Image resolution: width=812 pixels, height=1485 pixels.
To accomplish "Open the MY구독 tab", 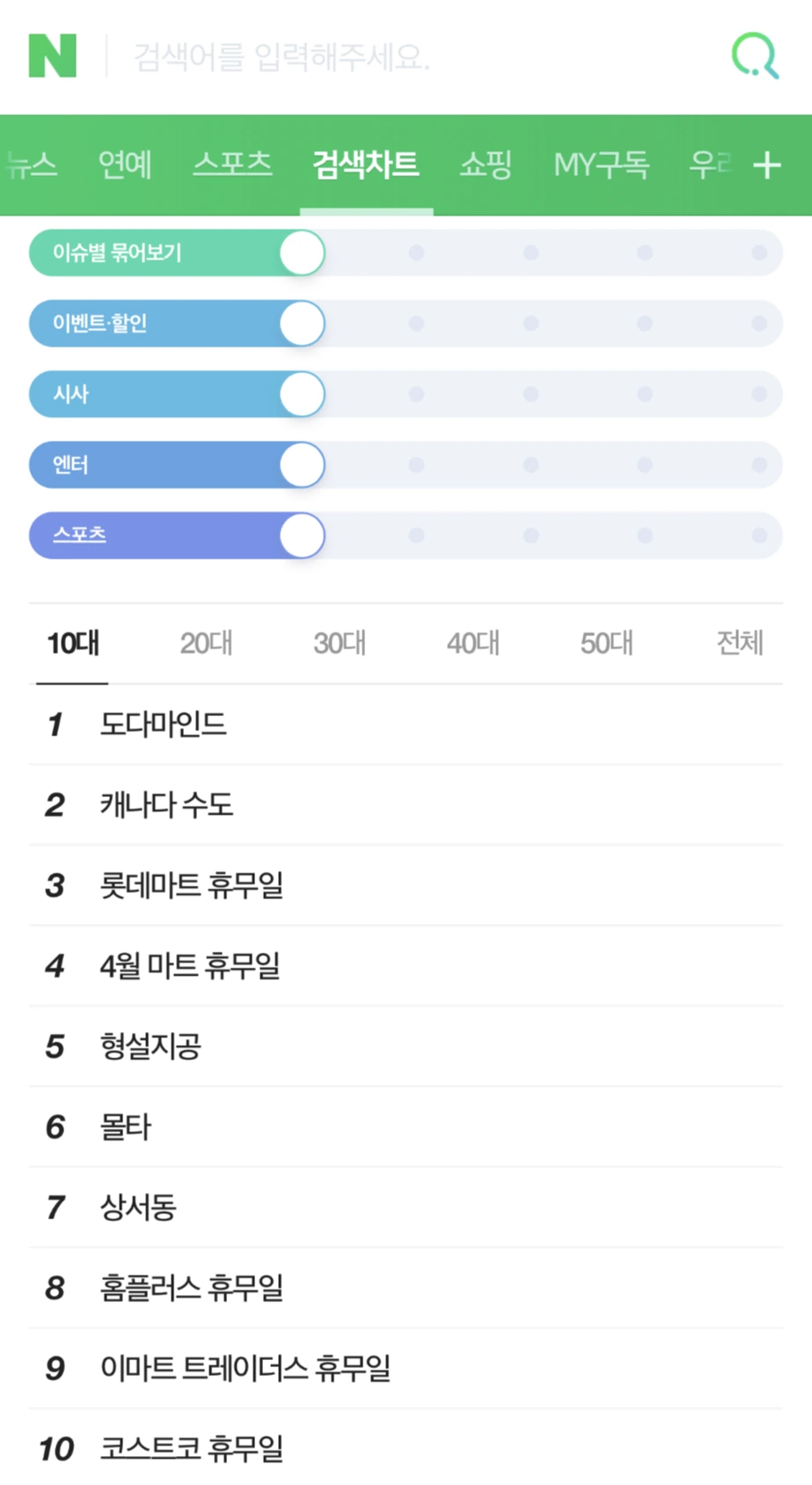I will click(602, 165).
